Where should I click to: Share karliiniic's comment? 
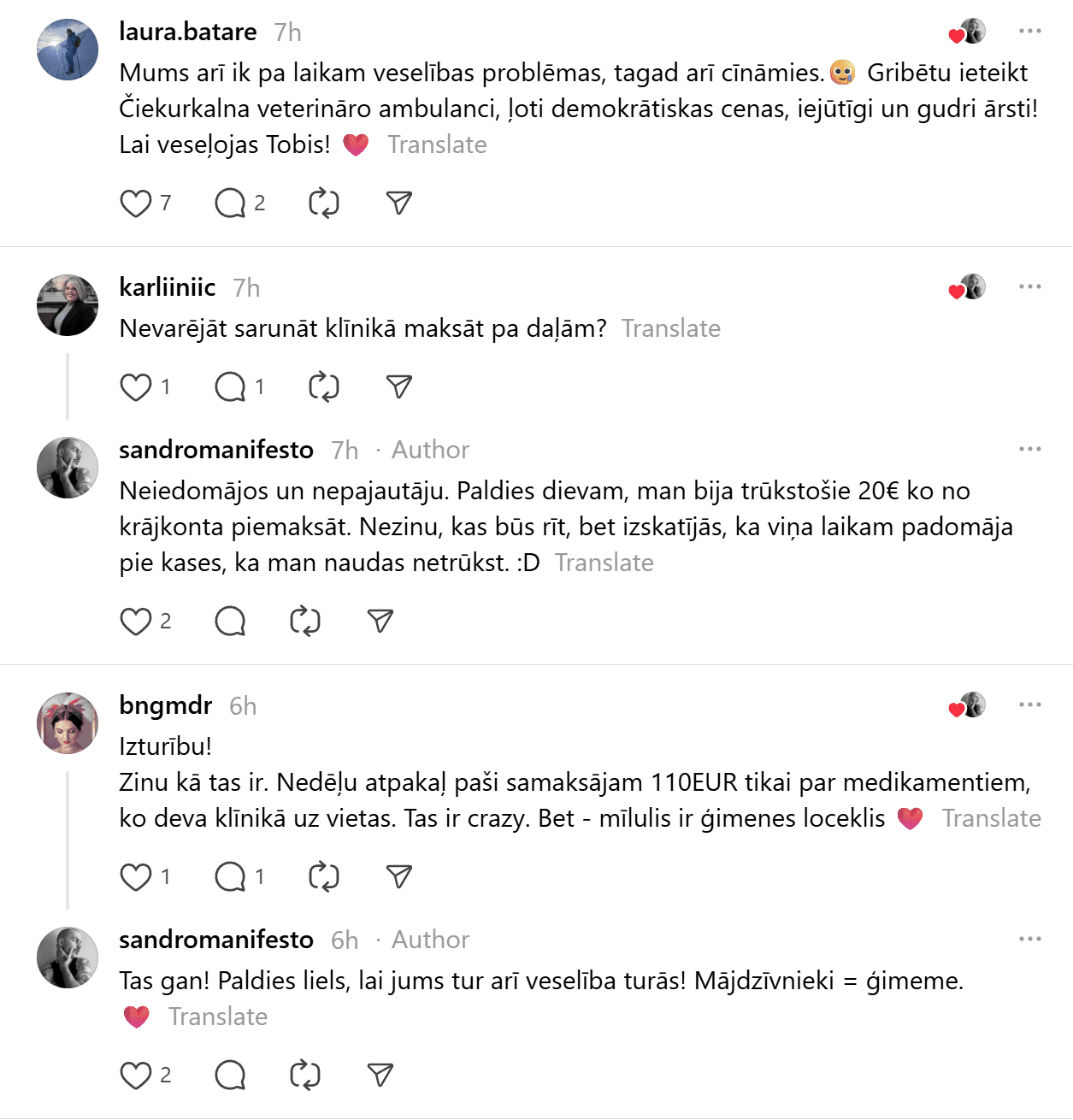(x=399, y=387)
